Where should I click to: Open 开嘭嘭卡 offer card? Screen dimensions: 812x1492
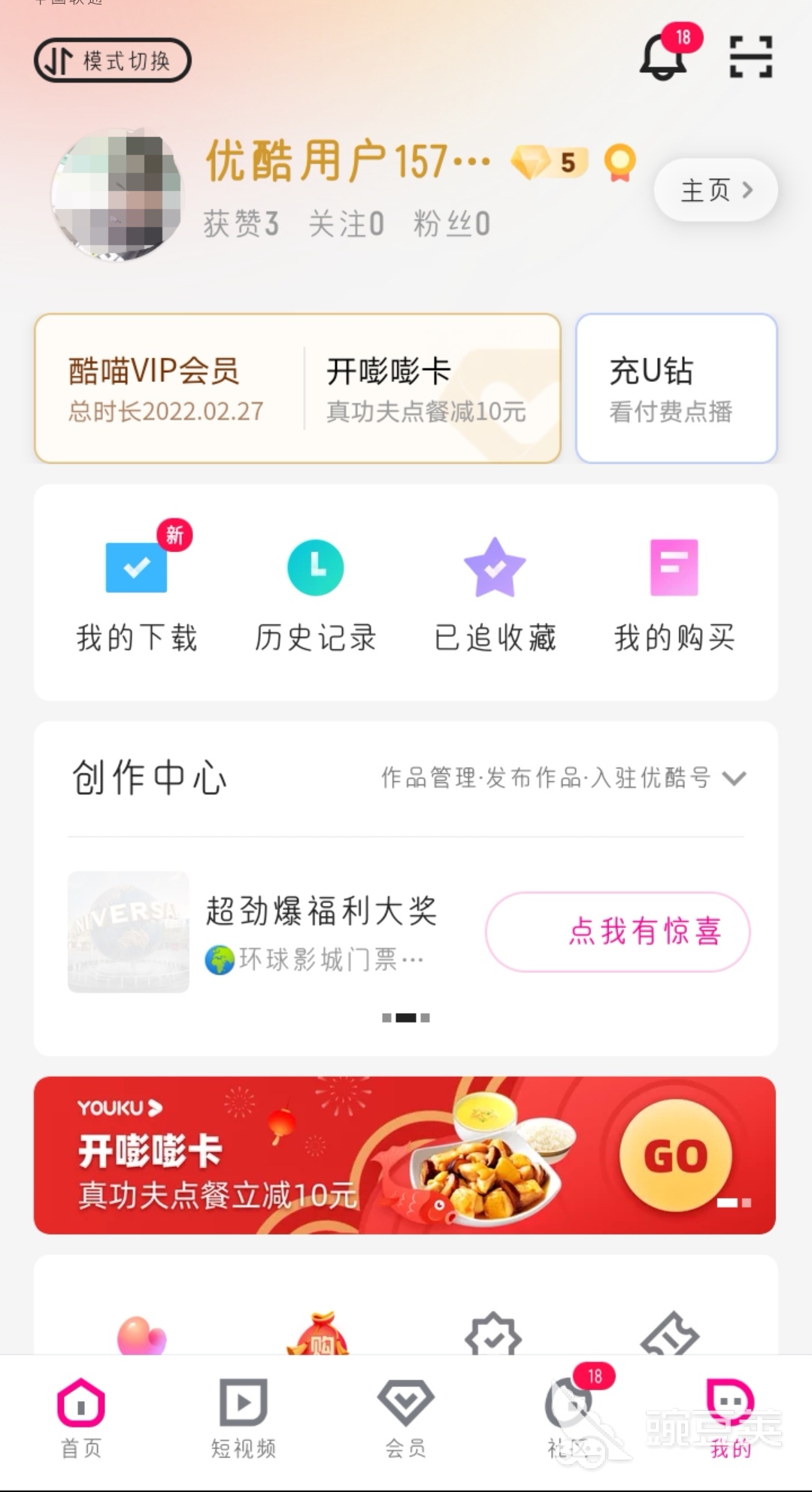pos(426,388)
